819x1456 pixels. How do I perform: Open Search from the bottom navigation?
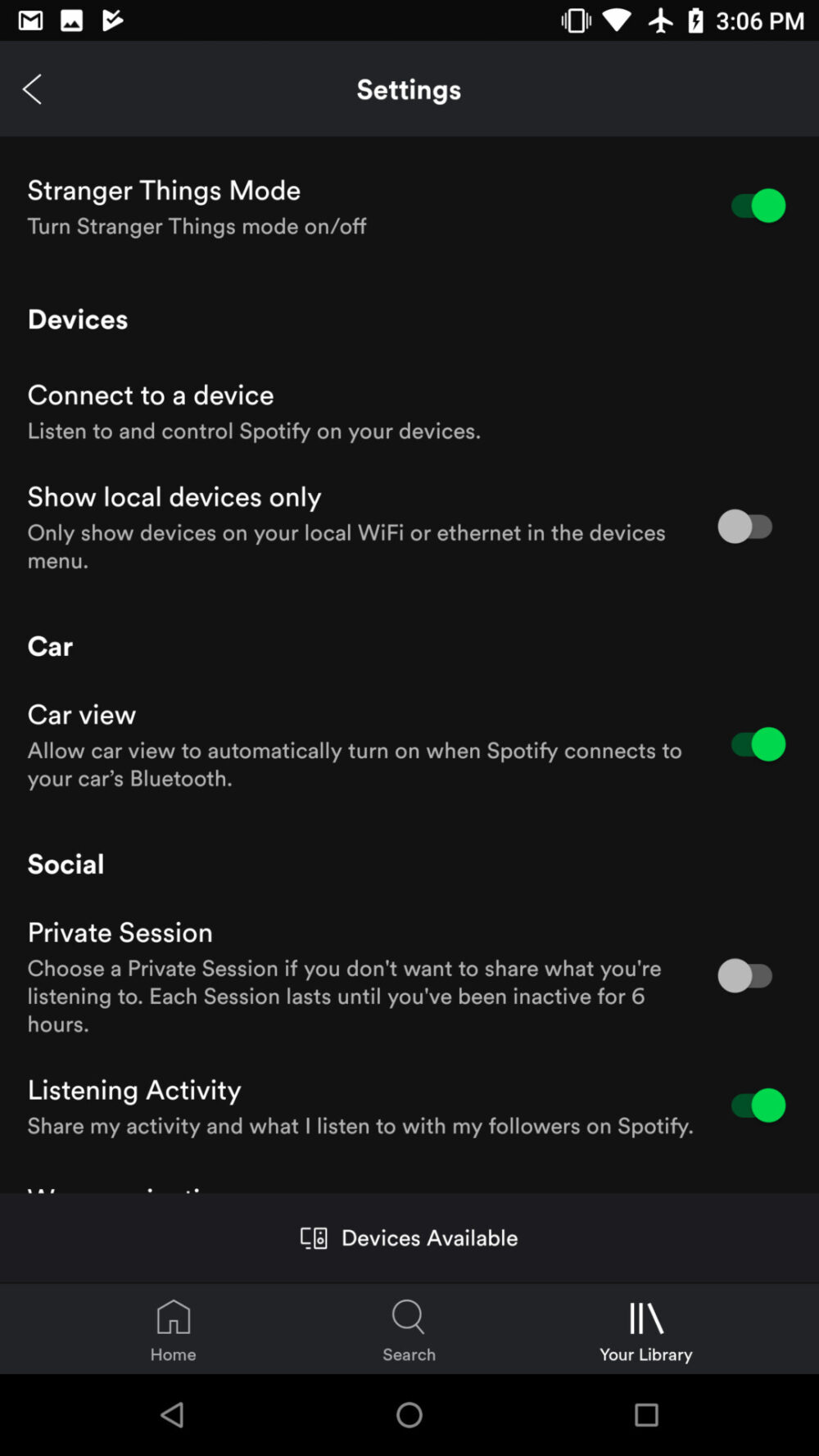[x=409, y=1328]
